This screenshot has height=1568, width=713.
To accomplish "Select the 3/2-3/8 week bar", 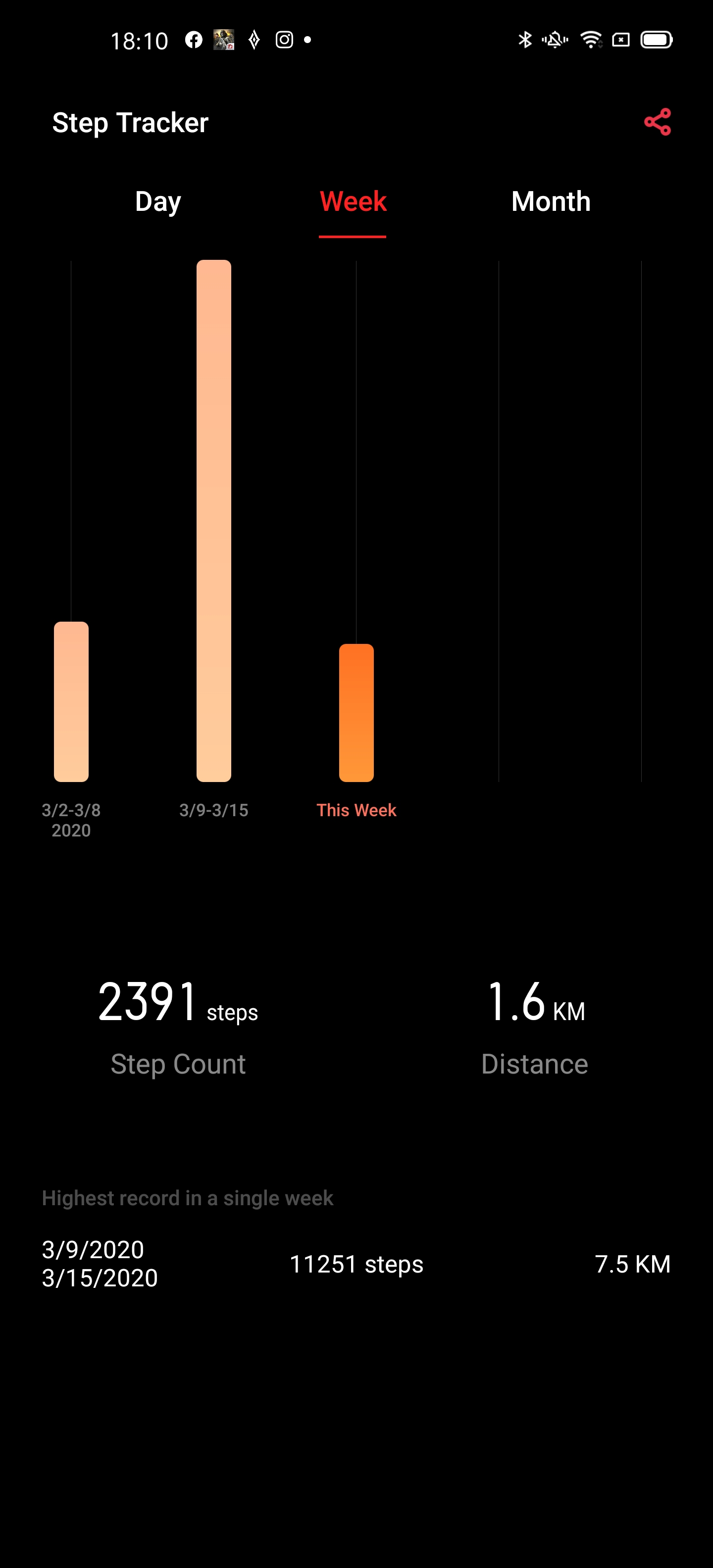I will 71,701.
